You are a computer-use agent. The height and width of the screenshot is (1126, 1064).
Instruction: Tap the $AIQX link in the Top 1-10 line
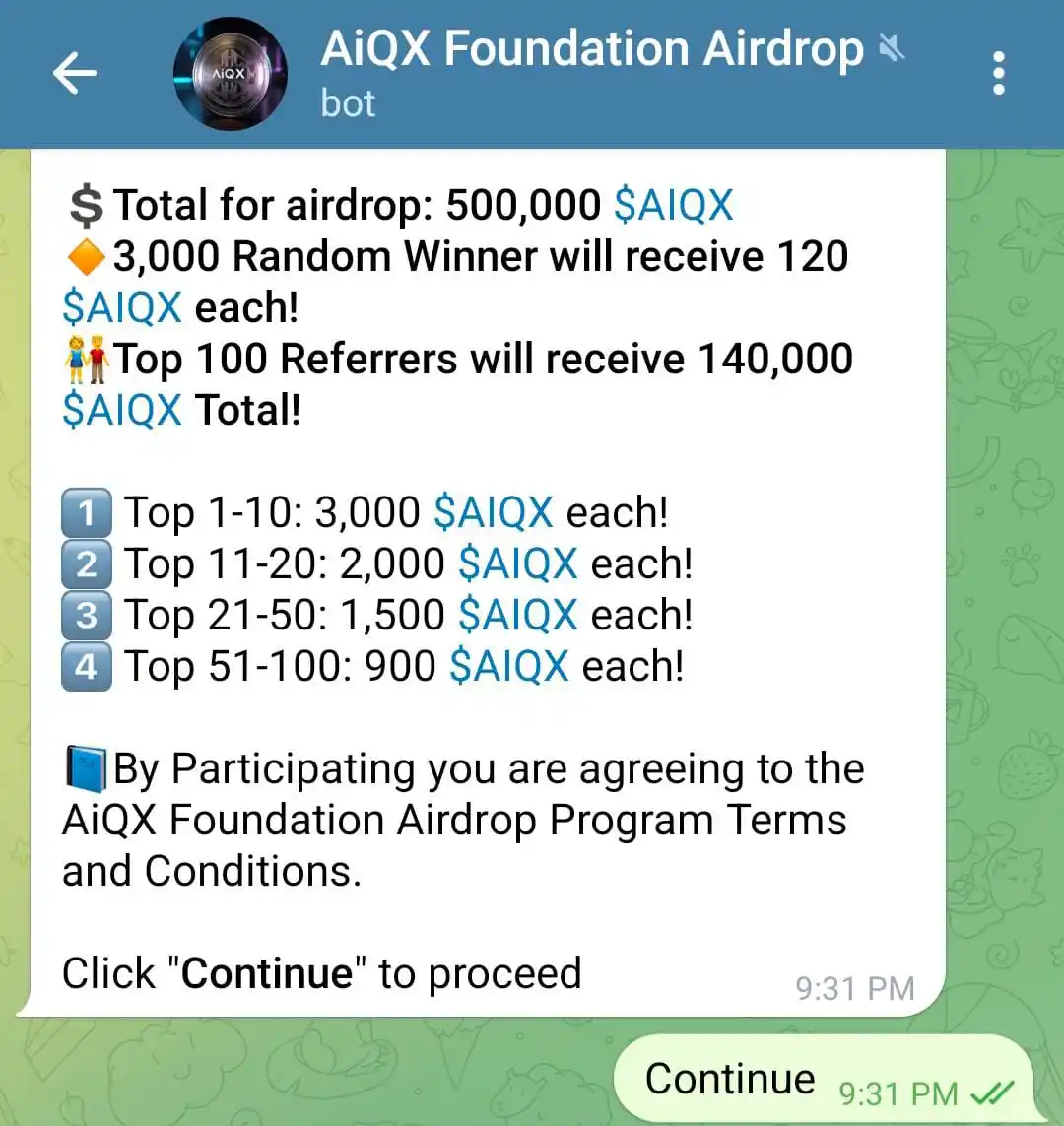494,513
